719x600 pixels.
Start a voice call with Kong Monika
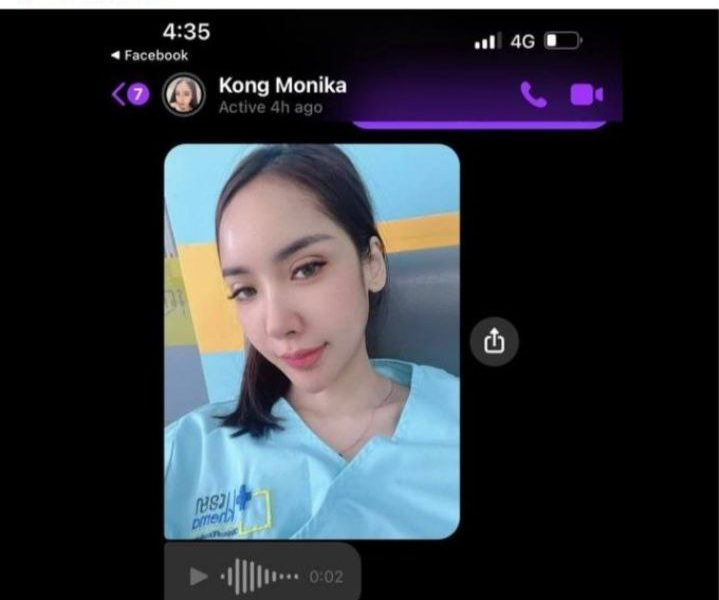(x=533, y=95)
